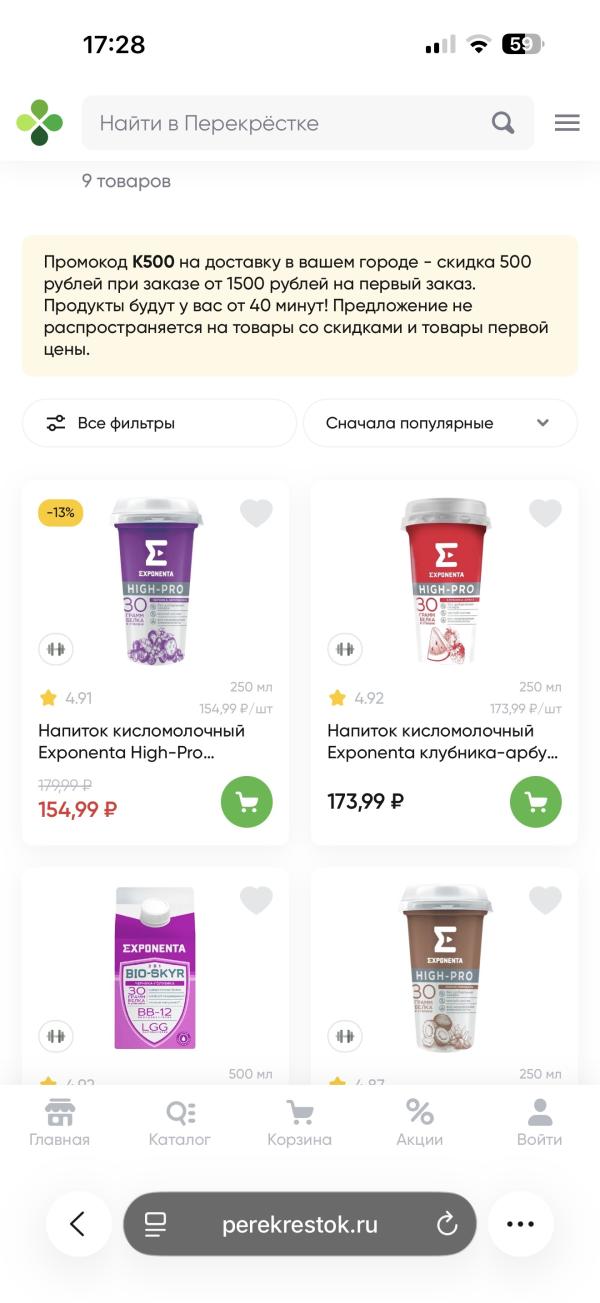Open the hamburger menu
Screen dimensions: 600x1303
point(567,123)
